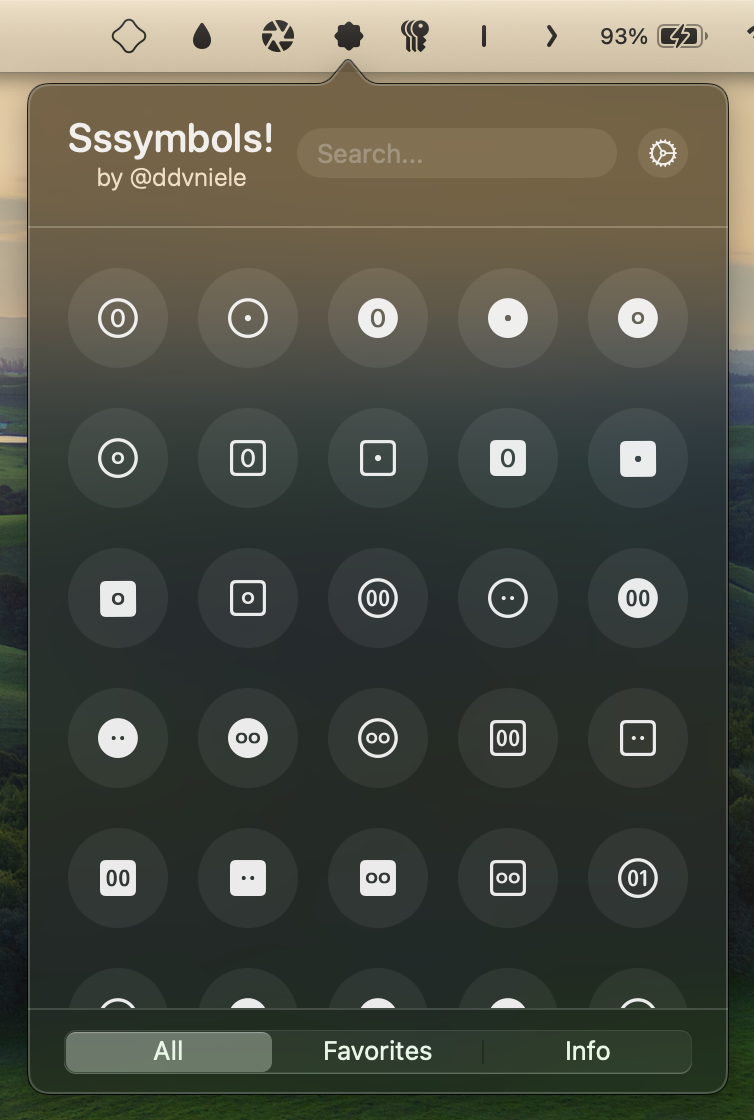
Task: Pick the filled circle symbol with 00
Action: tap(638, 598)
